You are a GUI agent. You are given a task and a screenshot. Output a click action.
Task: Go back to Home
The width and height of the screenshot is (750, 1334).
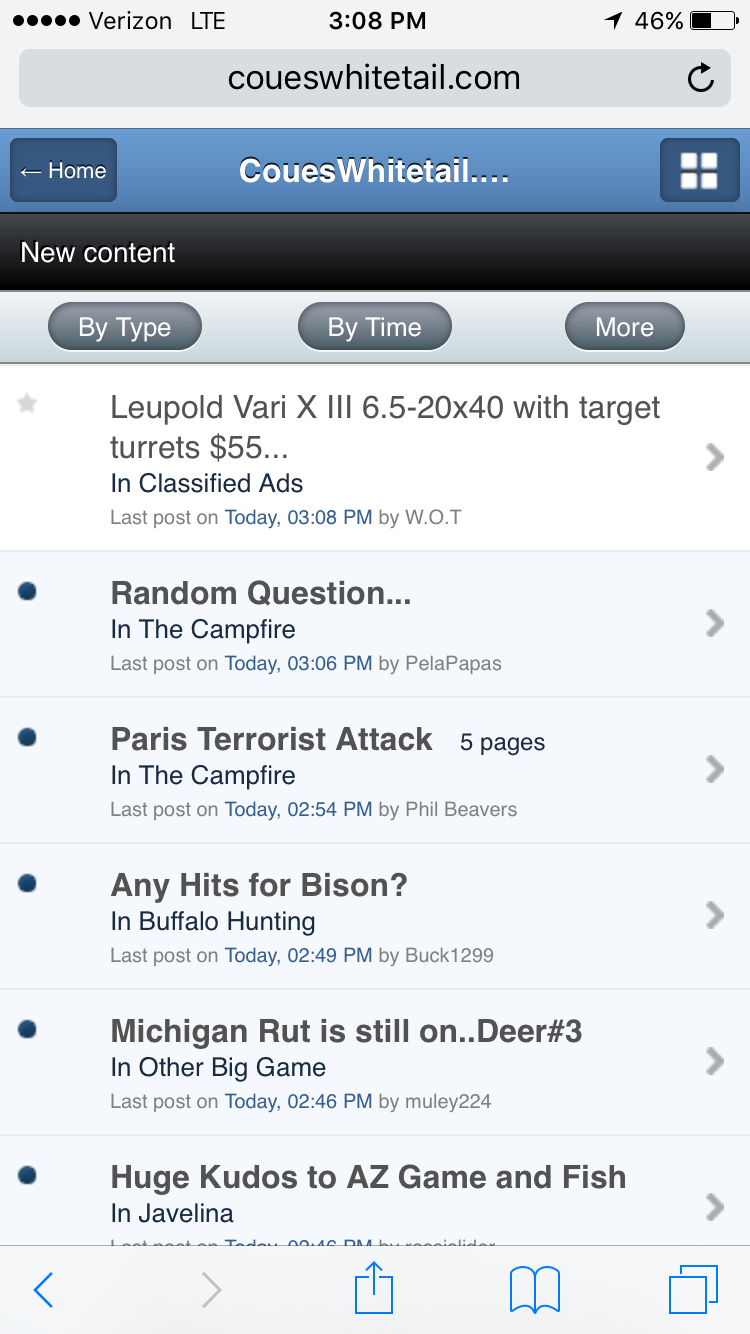click(63, 170)
